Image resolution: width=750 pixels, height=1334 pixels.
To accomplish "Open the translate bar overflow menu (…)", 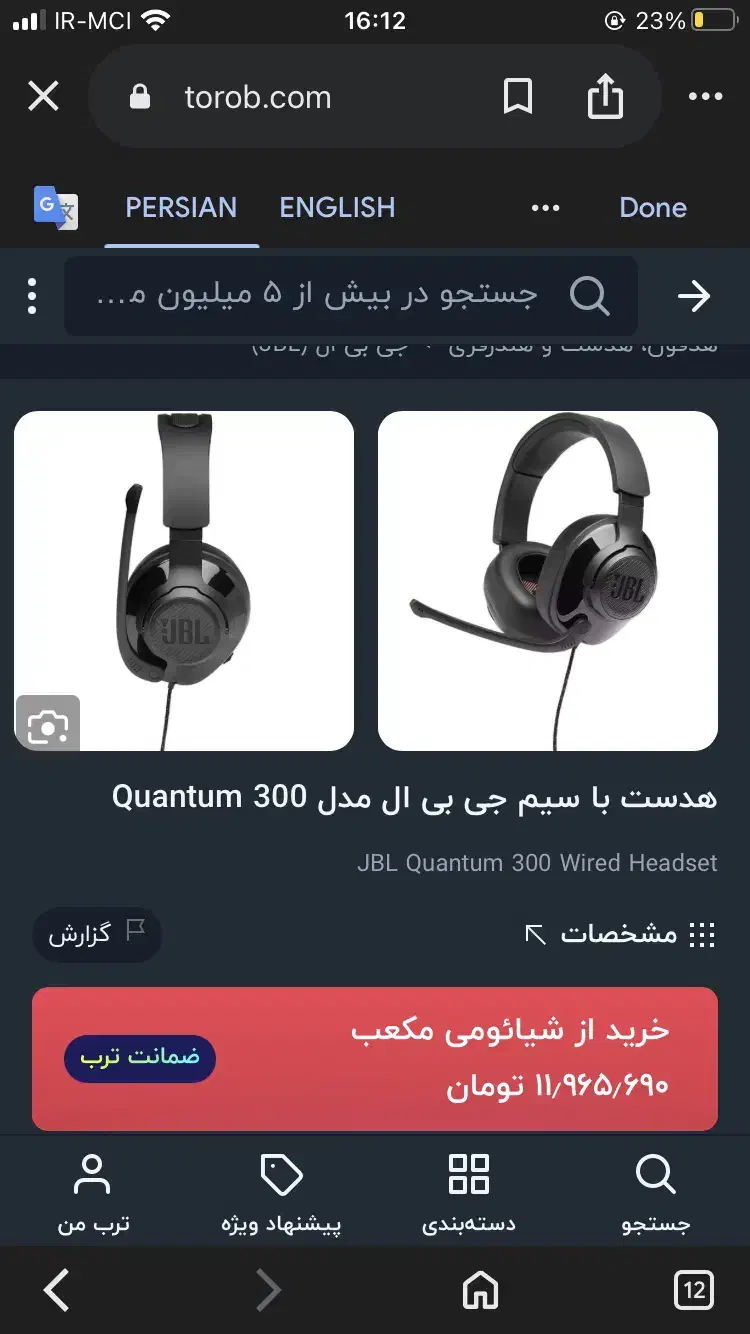I will pyautogui.click(x=546, y=207).
